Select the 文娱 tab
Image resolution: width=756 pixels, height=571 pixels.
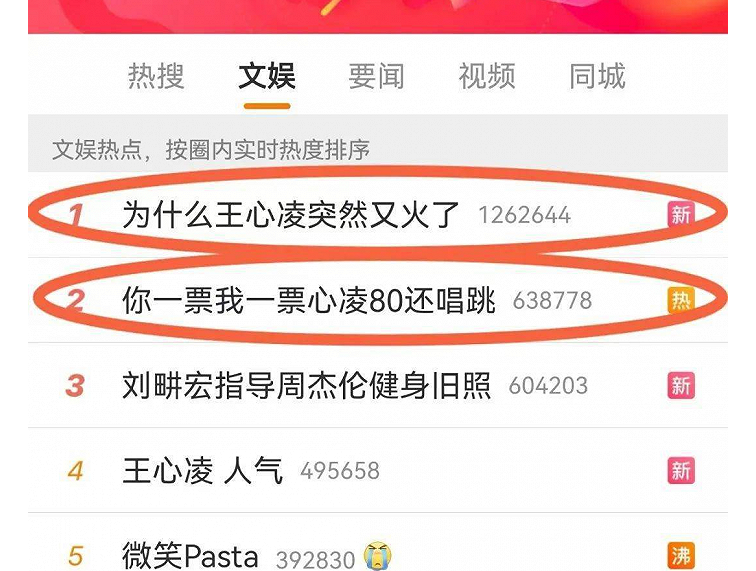266,77
